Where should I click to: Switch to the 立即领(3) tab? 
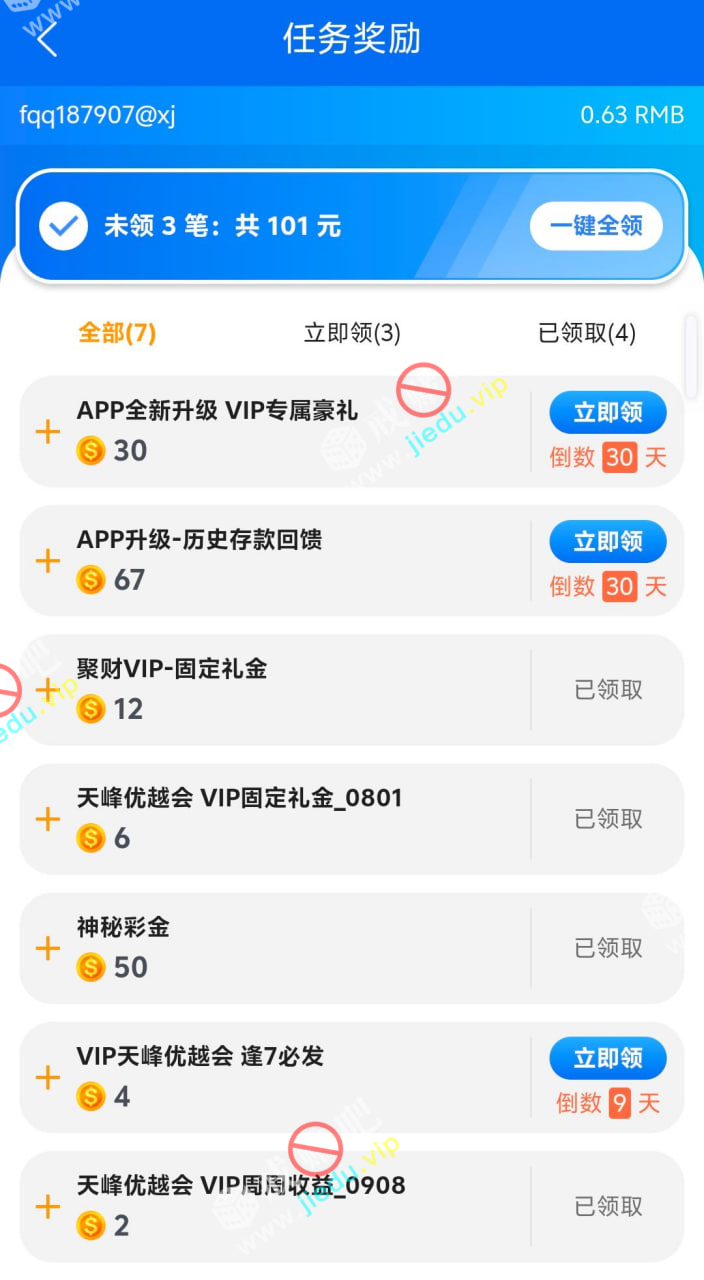tap(352, 333)
